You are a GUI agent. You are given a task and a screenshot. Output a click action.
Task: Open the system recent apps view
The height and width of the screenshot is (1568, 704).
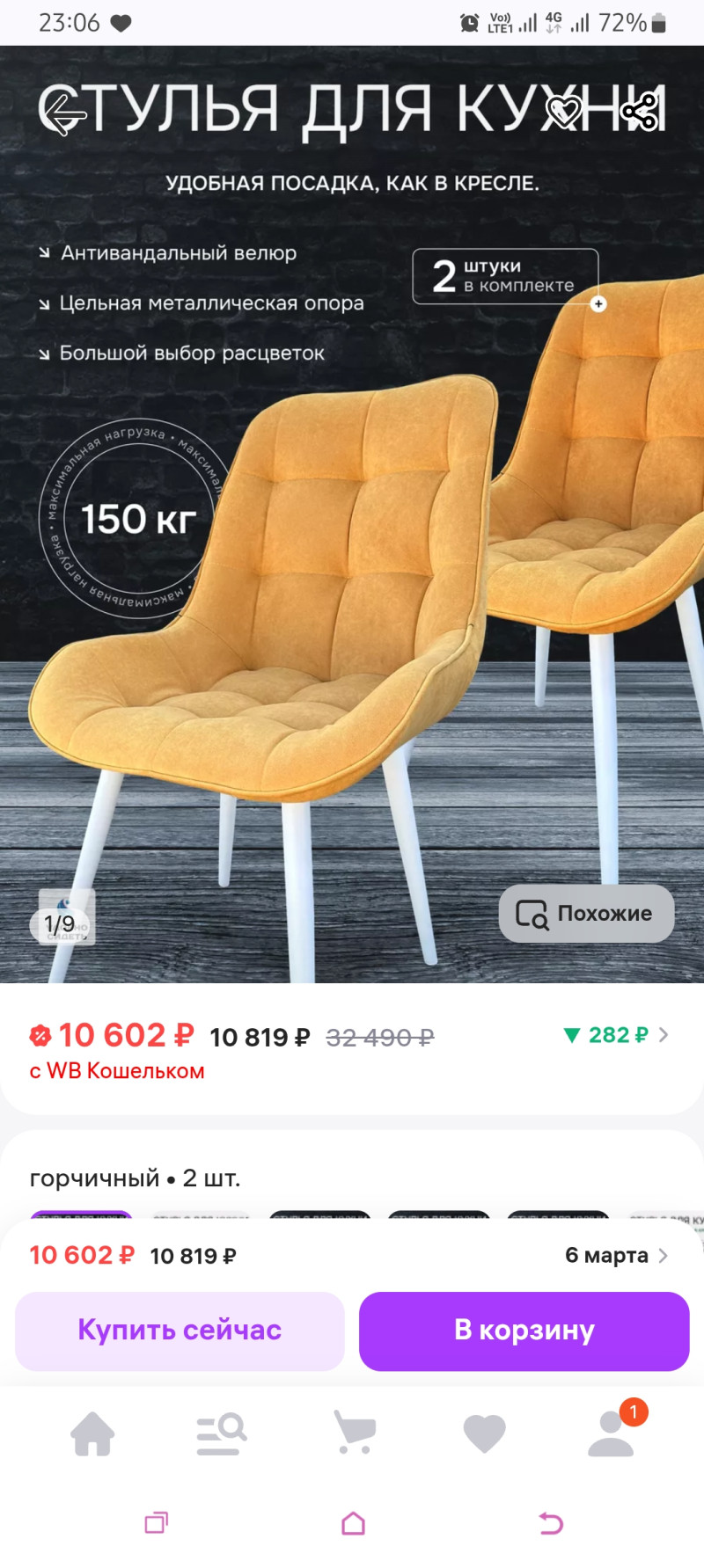157,1523
